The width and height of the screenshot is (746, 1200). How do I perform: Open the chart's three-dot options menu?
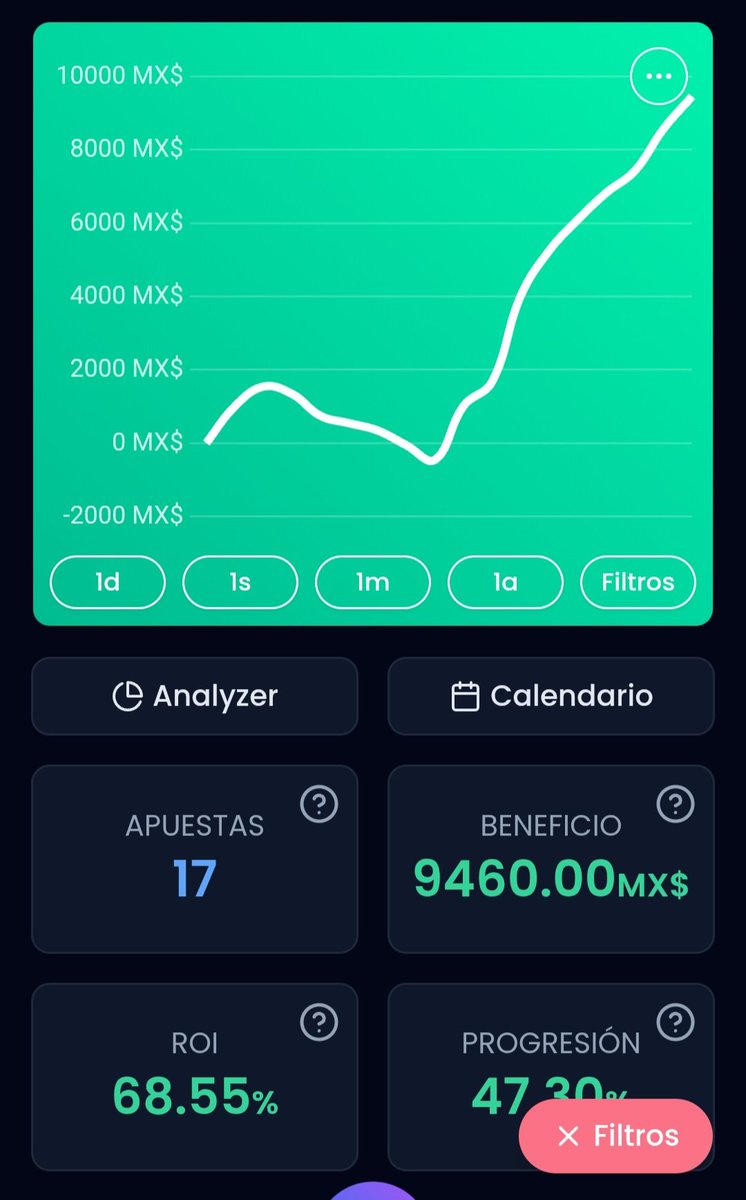[x=658, y=76]
